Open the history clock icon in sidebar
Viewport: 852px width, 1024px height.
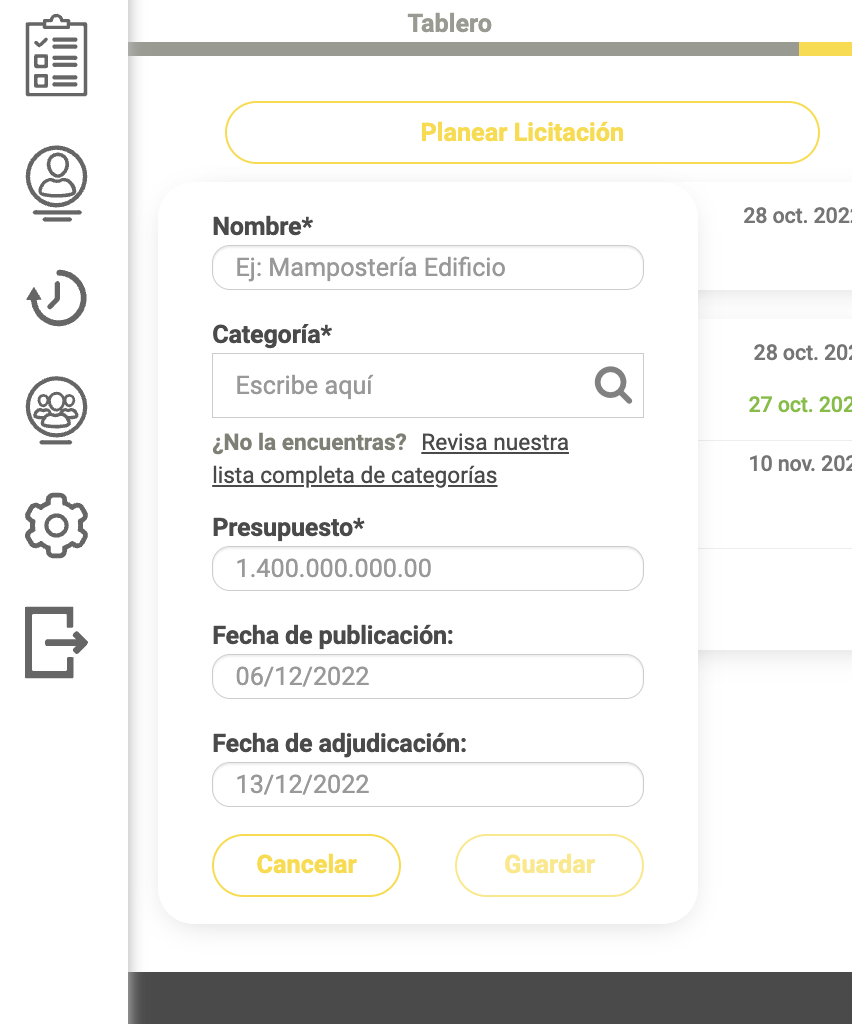point(56,299)
